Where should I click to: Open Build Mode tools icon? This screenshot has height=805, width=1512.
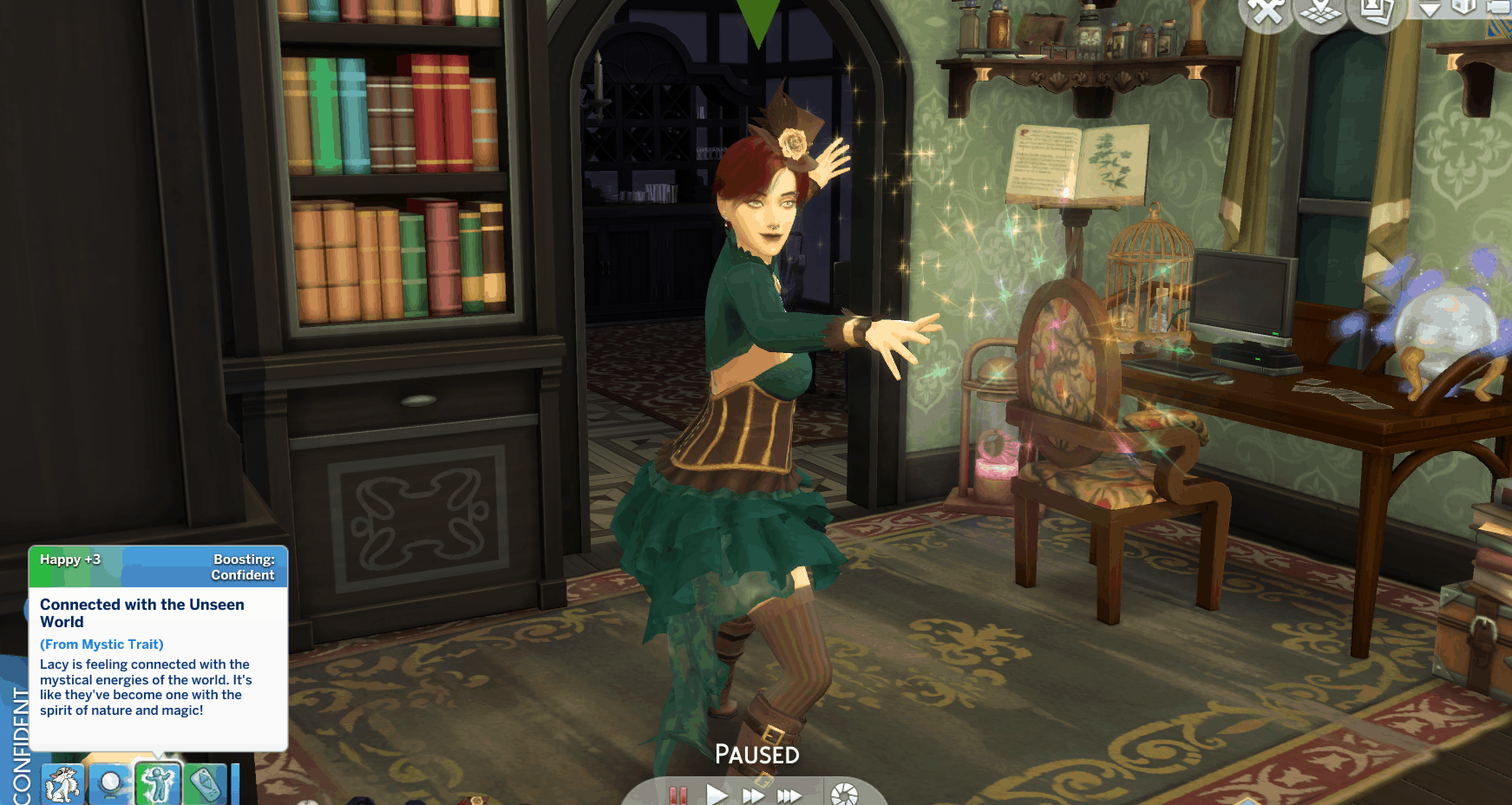point(1267,12)
